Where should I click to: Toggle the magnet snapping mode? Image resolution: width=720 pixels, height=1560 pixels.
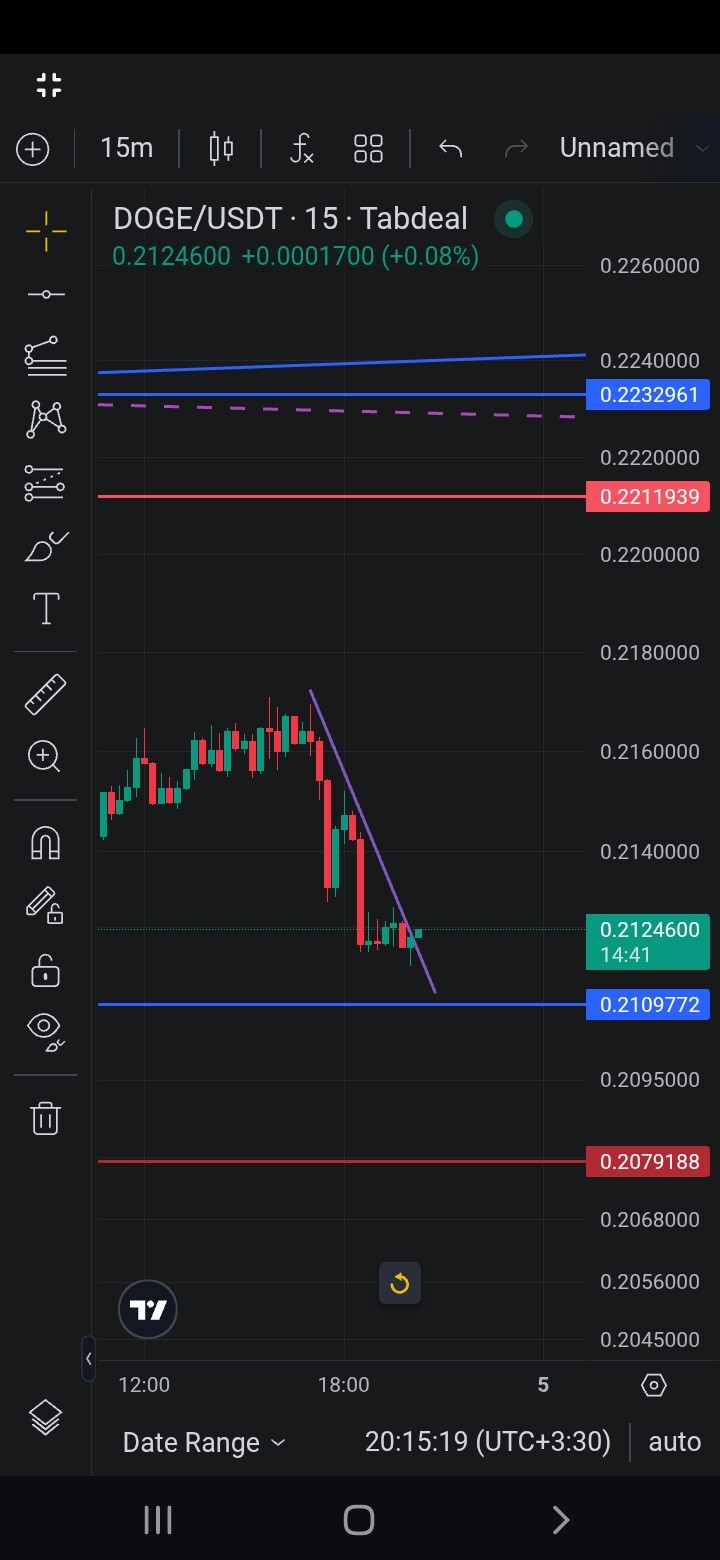[x=46, y=844]
